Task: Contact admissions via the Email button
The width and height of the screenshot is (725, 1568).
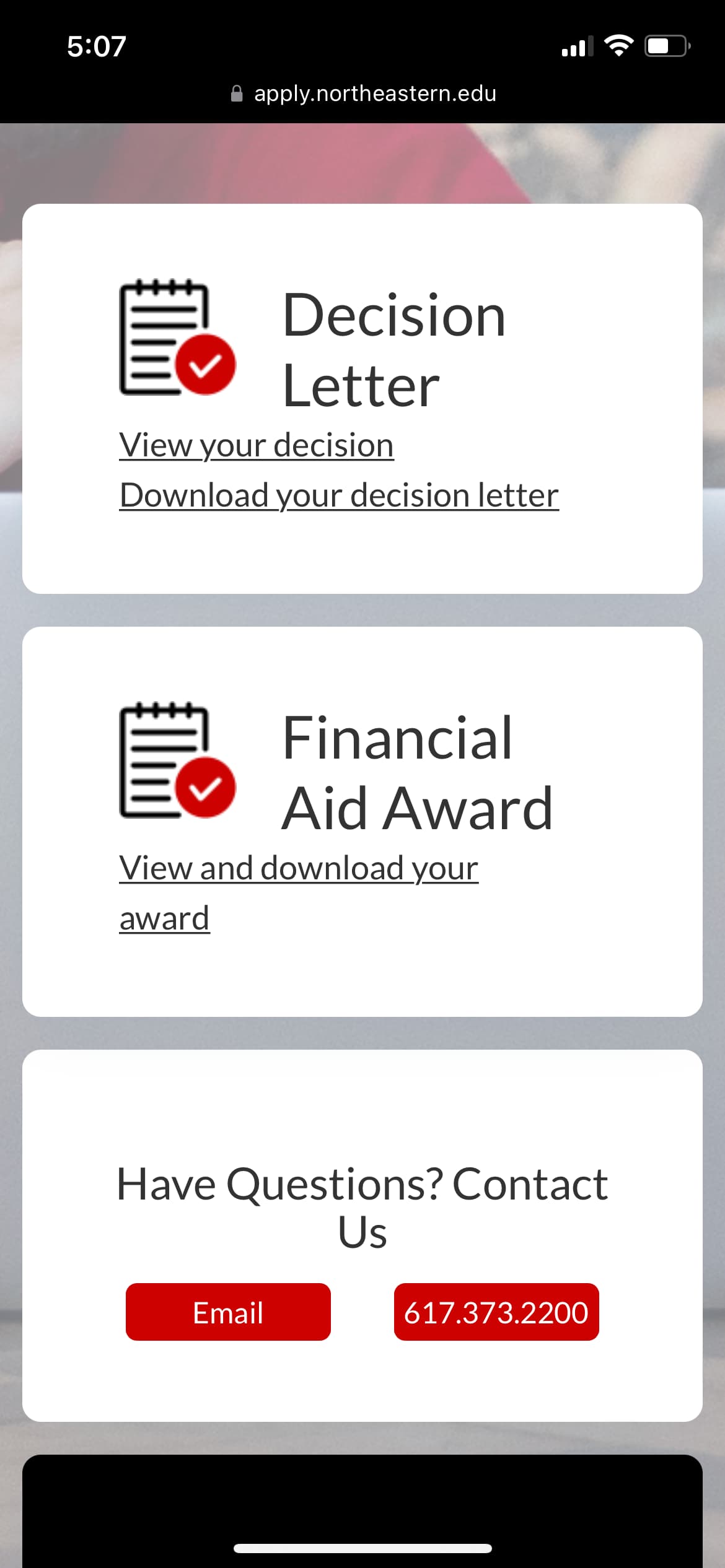Action: click(228, 1312)
